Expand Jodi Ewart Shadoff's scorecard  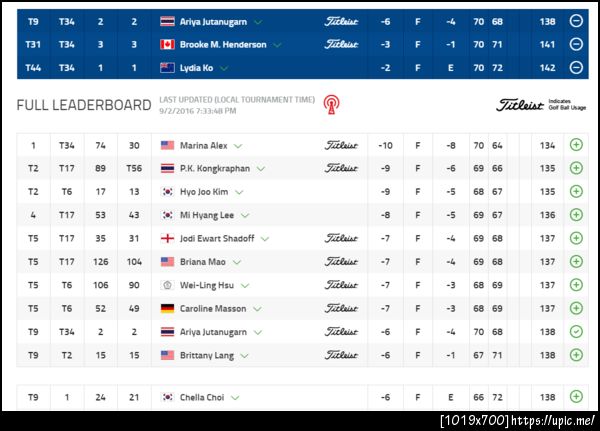pyautogui.click(x=264, y=239)
